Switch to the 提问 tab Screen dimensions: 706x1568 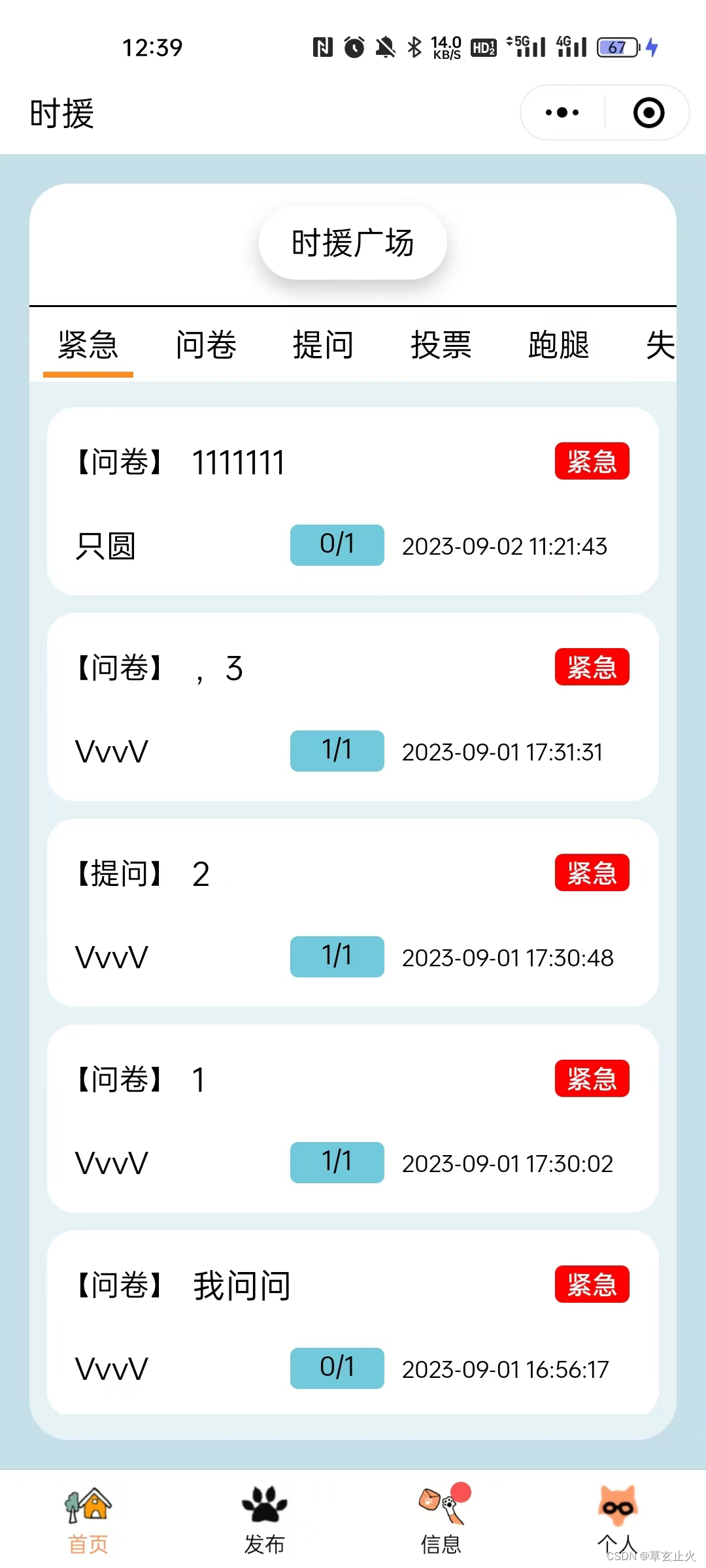[x=324, y=345]
